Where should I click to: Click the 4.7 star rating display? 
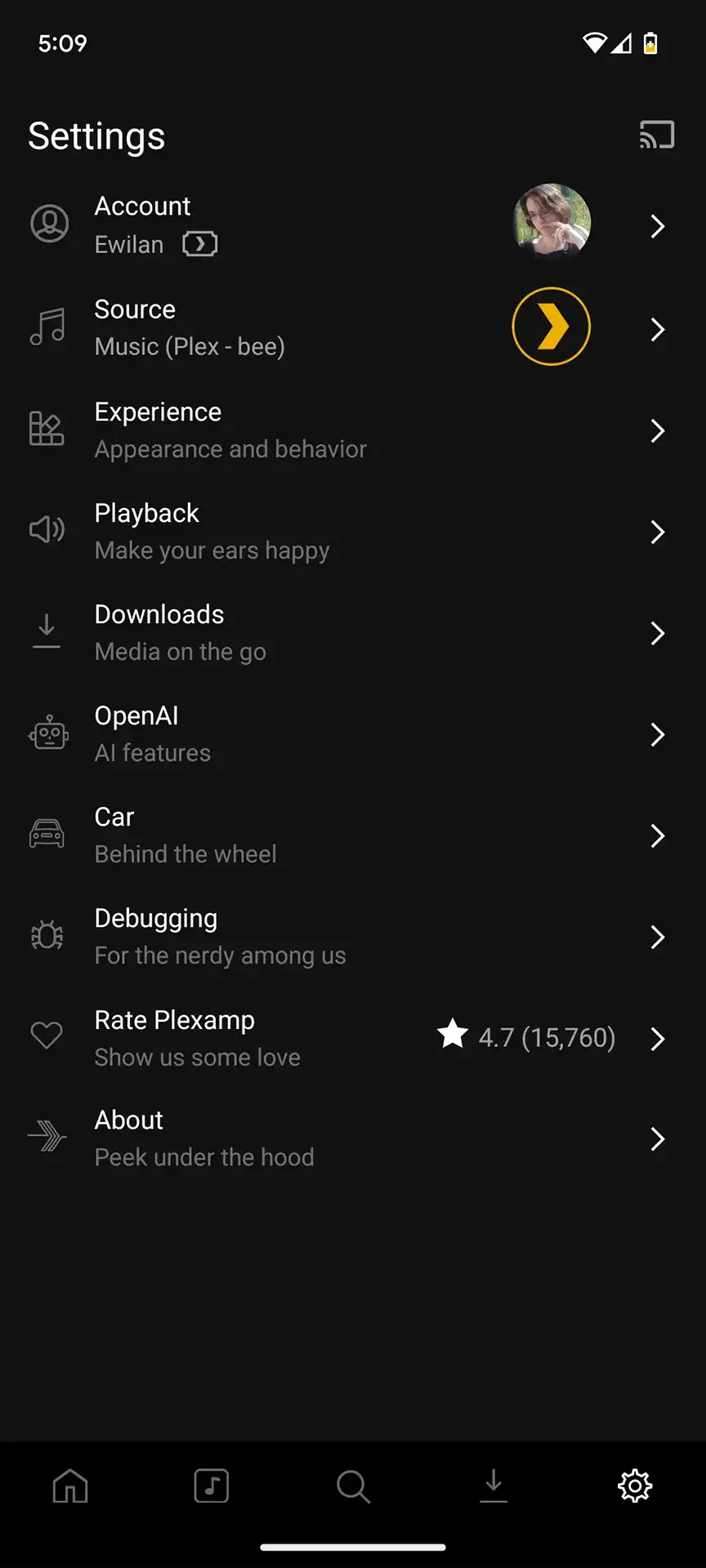pos(527,1037)
